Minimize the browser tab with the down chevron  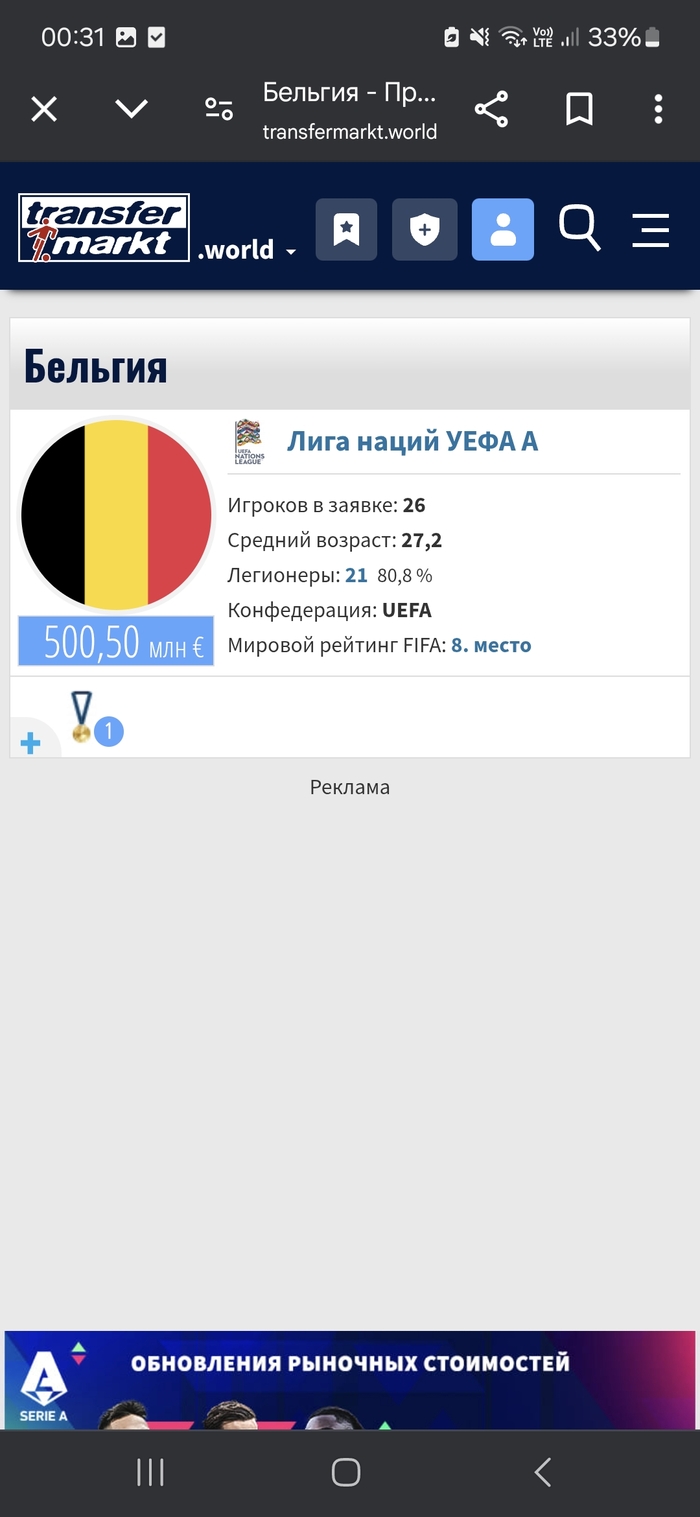pos(131,109)
